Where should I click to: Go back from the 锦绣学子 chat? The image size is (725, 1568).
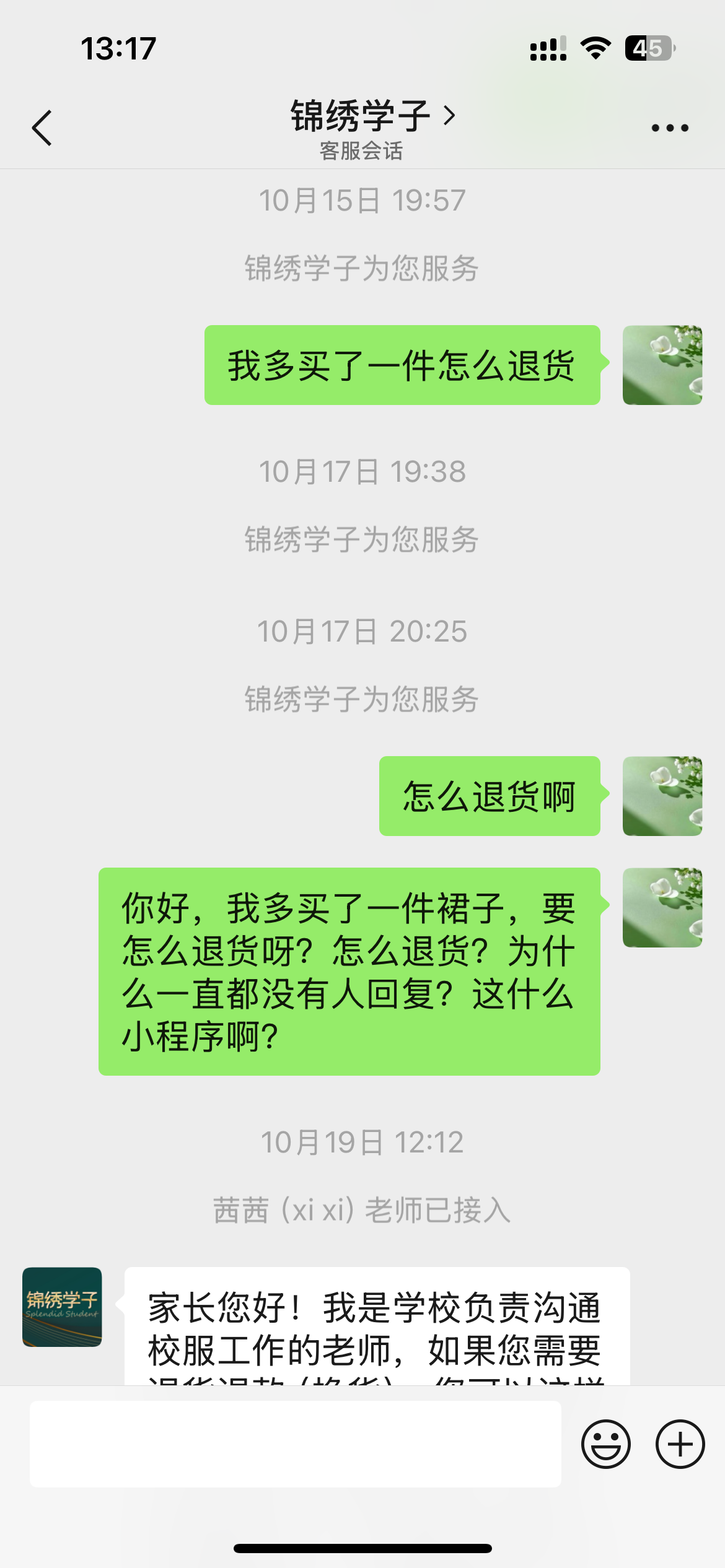click(x=42, y=128)
